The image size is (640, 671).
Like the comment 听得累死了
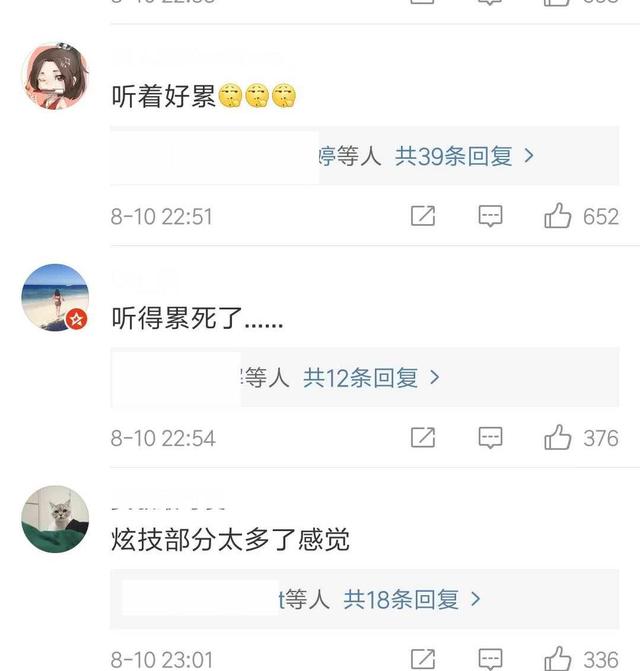pos(558,438)
